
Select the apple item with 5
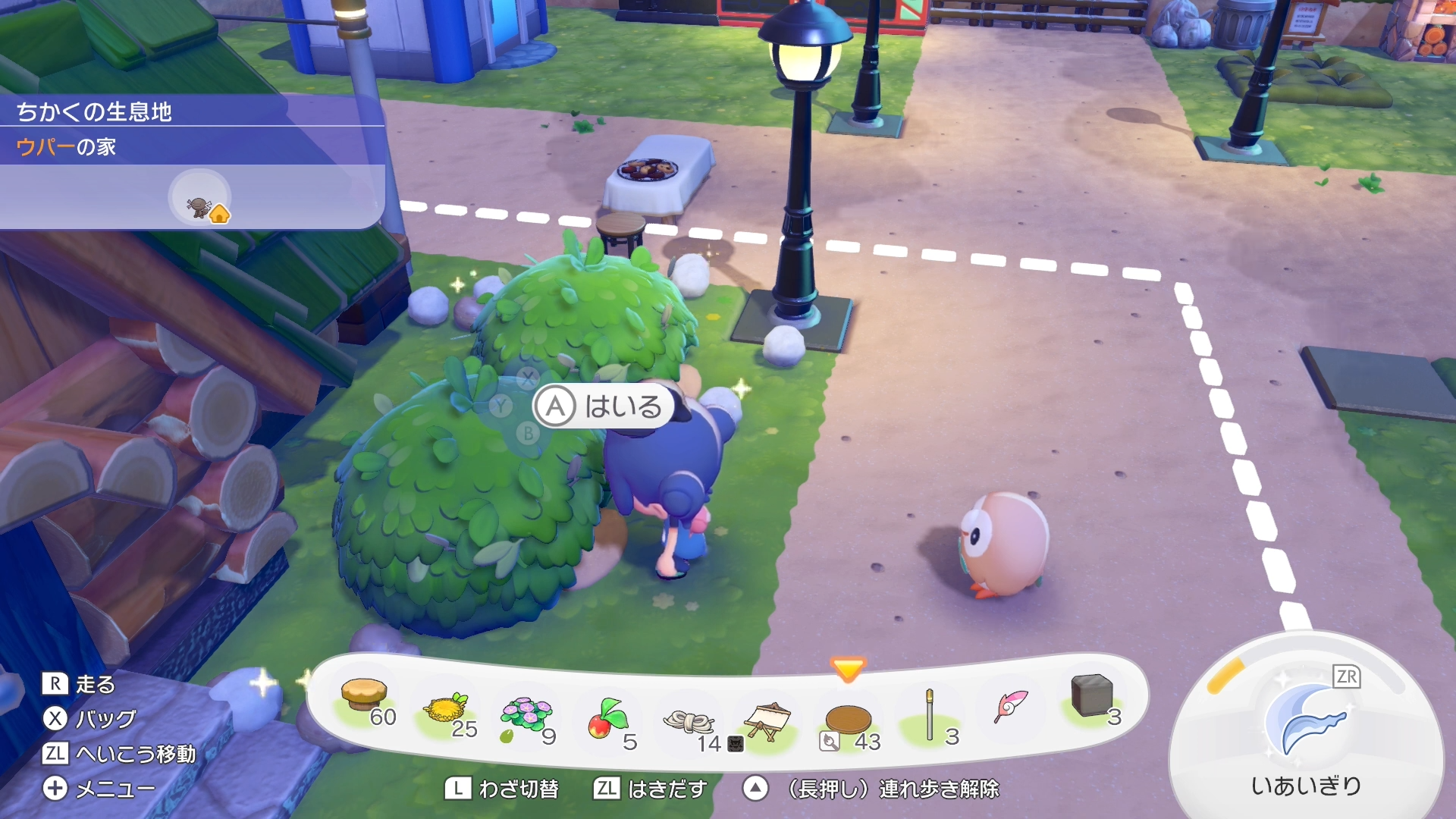608,719
